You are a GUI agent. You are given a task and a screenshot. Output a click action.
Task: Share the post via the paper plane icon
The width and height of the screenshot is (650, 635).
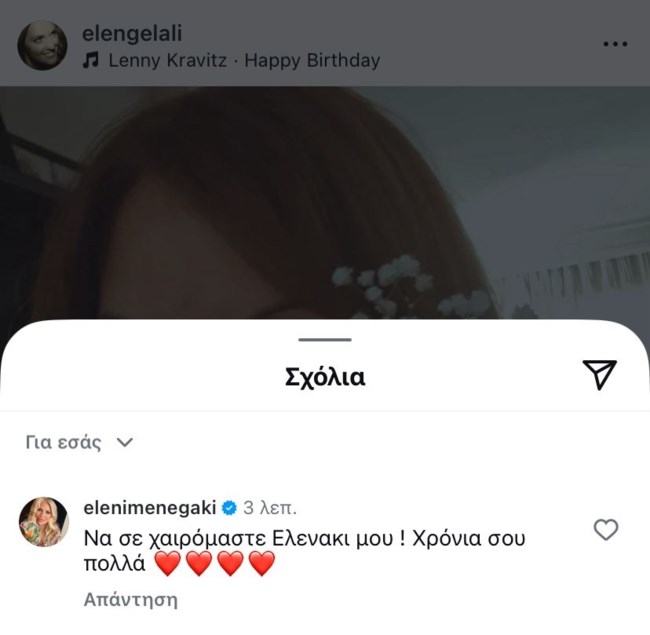(599, 375)
